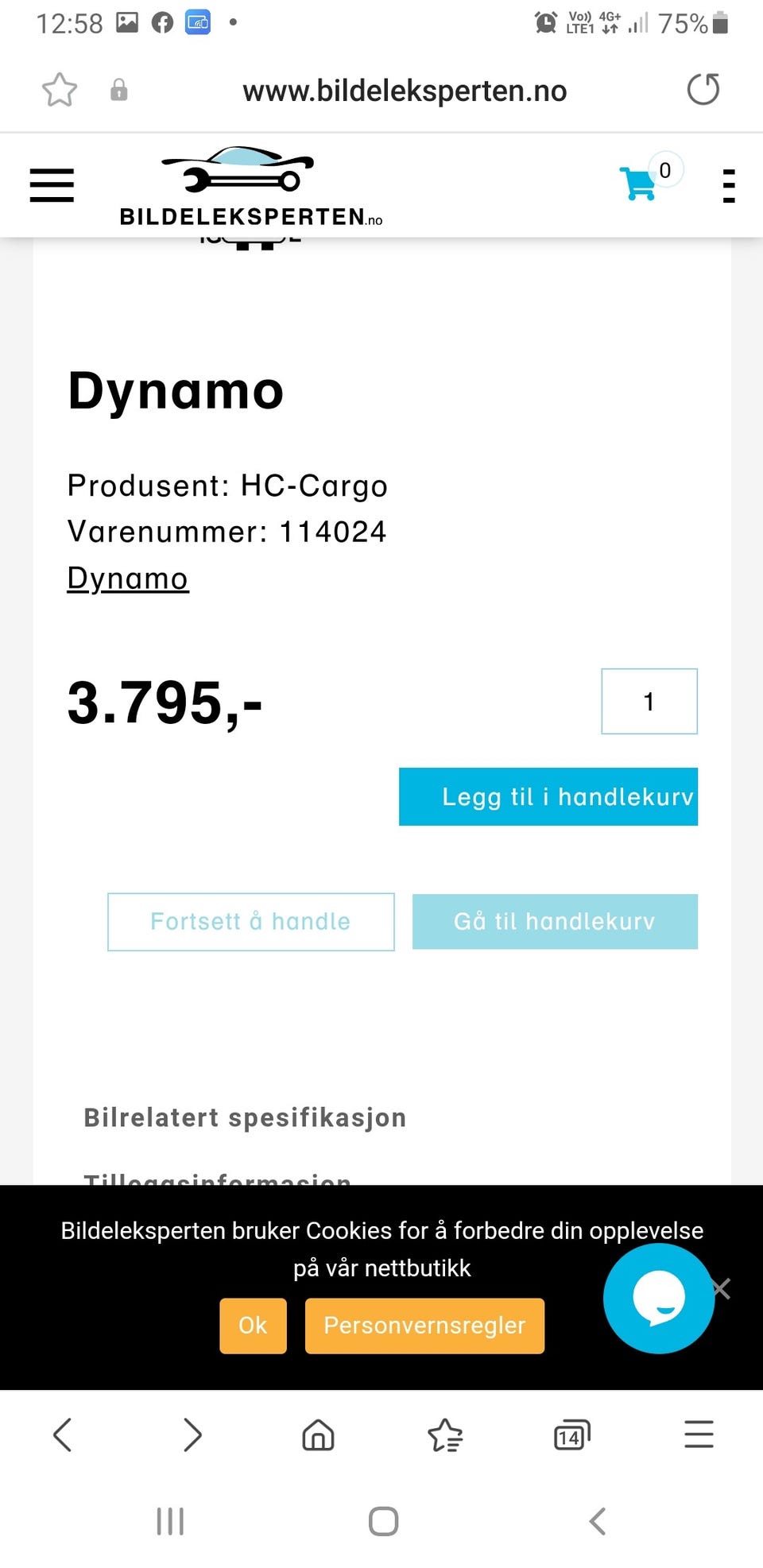Screen dimensions: 763x1568
Task: Open the Dynamo category link
Action: tap(128, 578)
